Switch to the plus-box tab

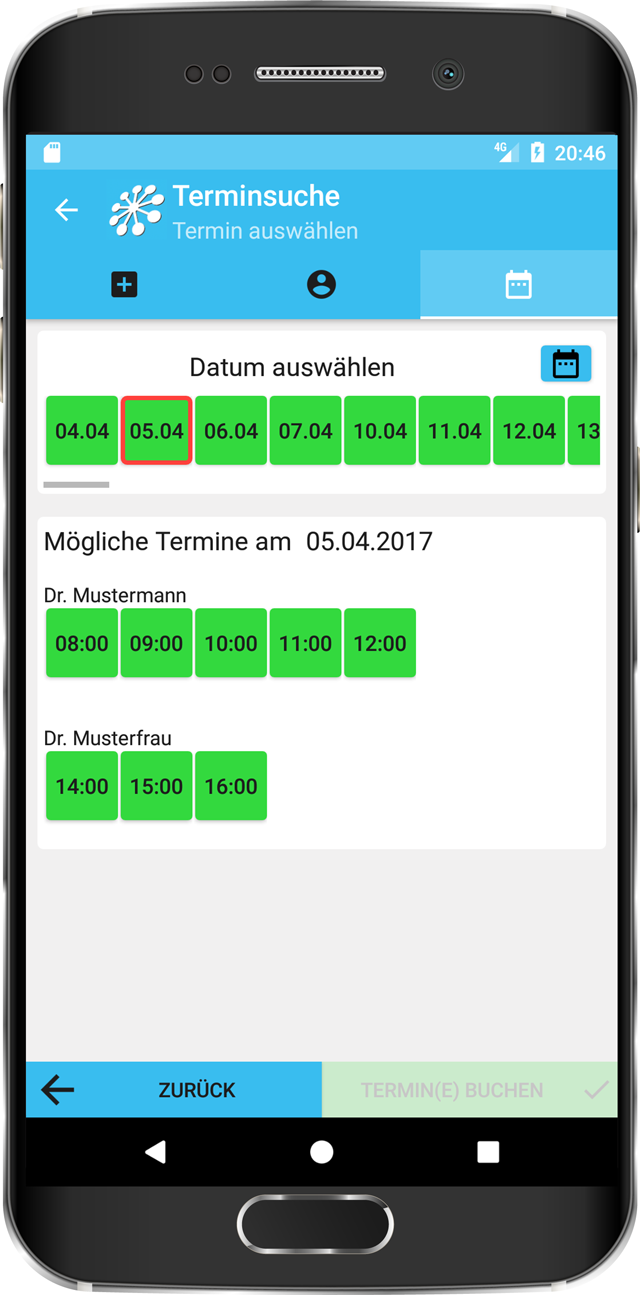click(x=124, y=285)
